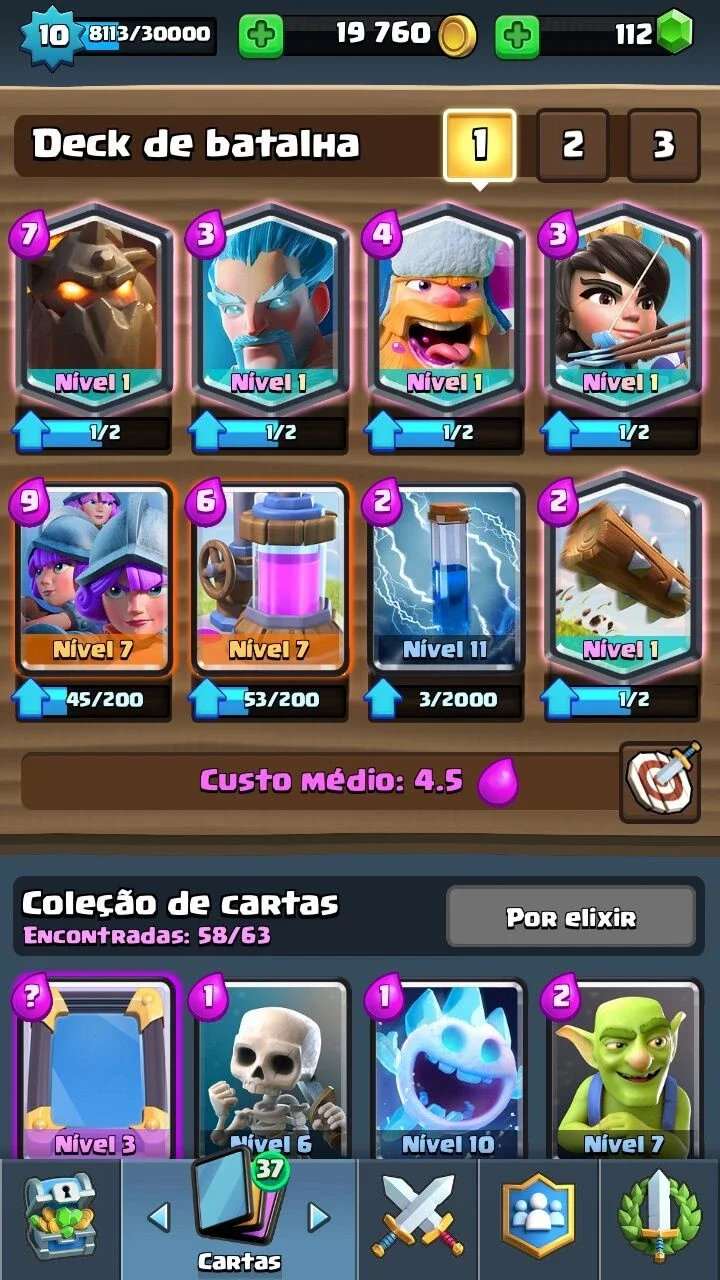
Task: Open the Lava Hound card costing 7 elixir
Action: click(92, 310)
